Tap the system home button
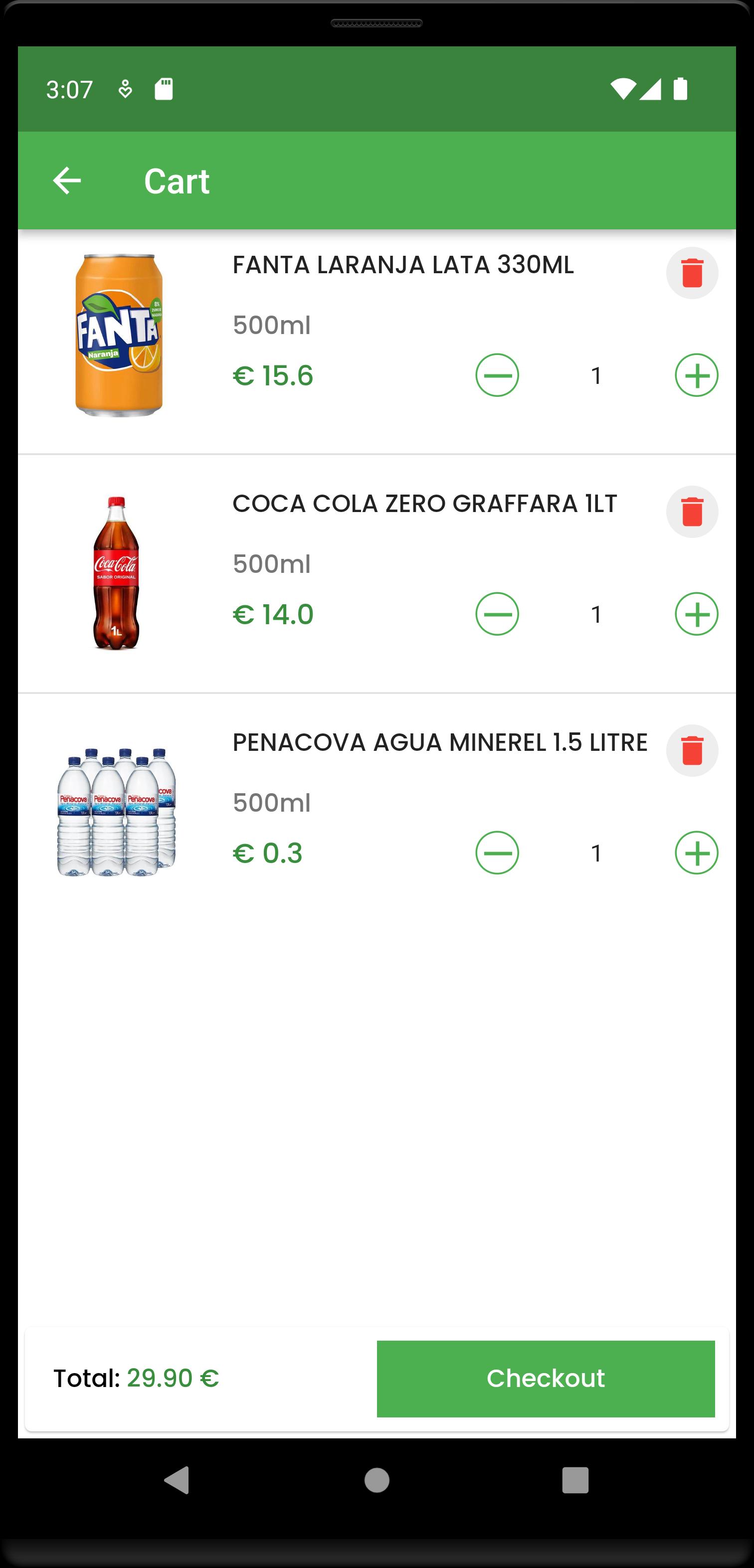The image size is (754, 1568). click(x=377, y=1480)
